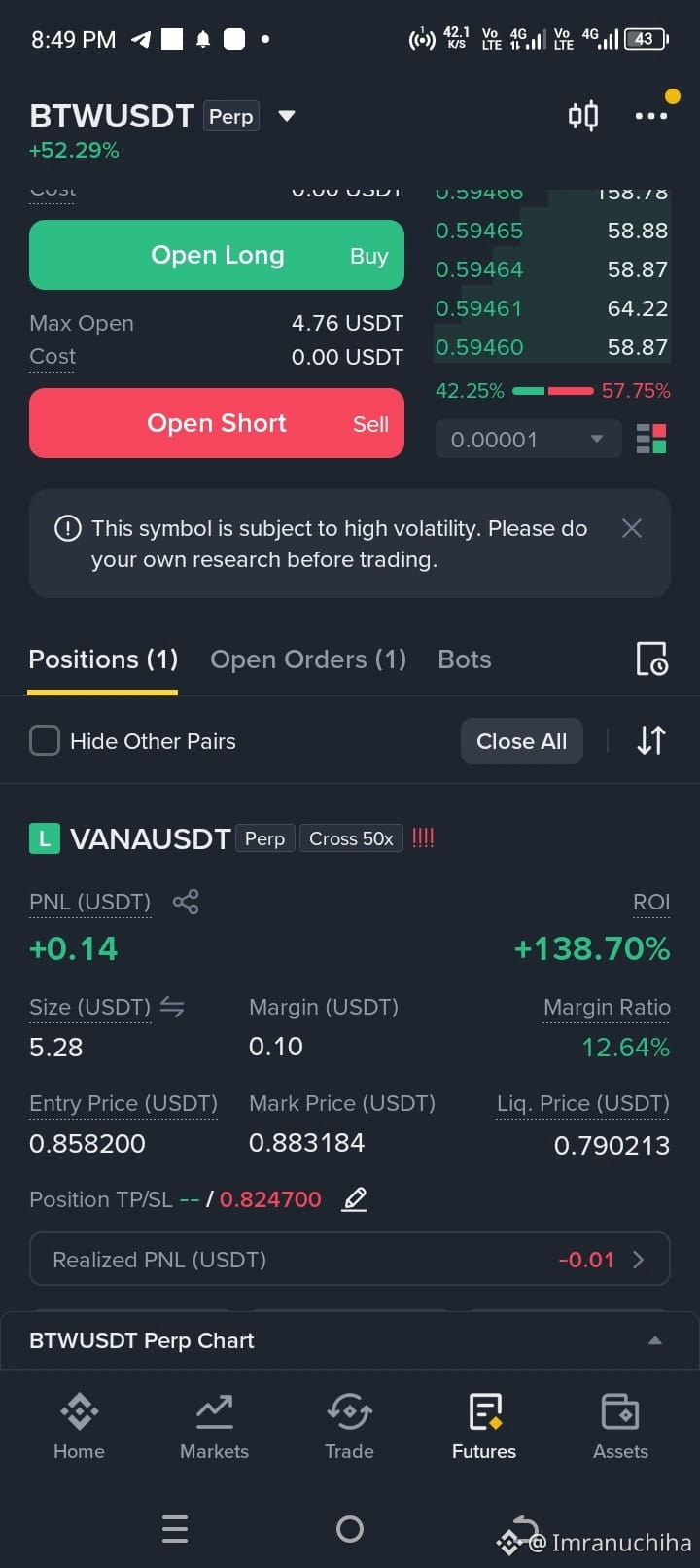Open the three-dot overflow menu

click(650, 116)
